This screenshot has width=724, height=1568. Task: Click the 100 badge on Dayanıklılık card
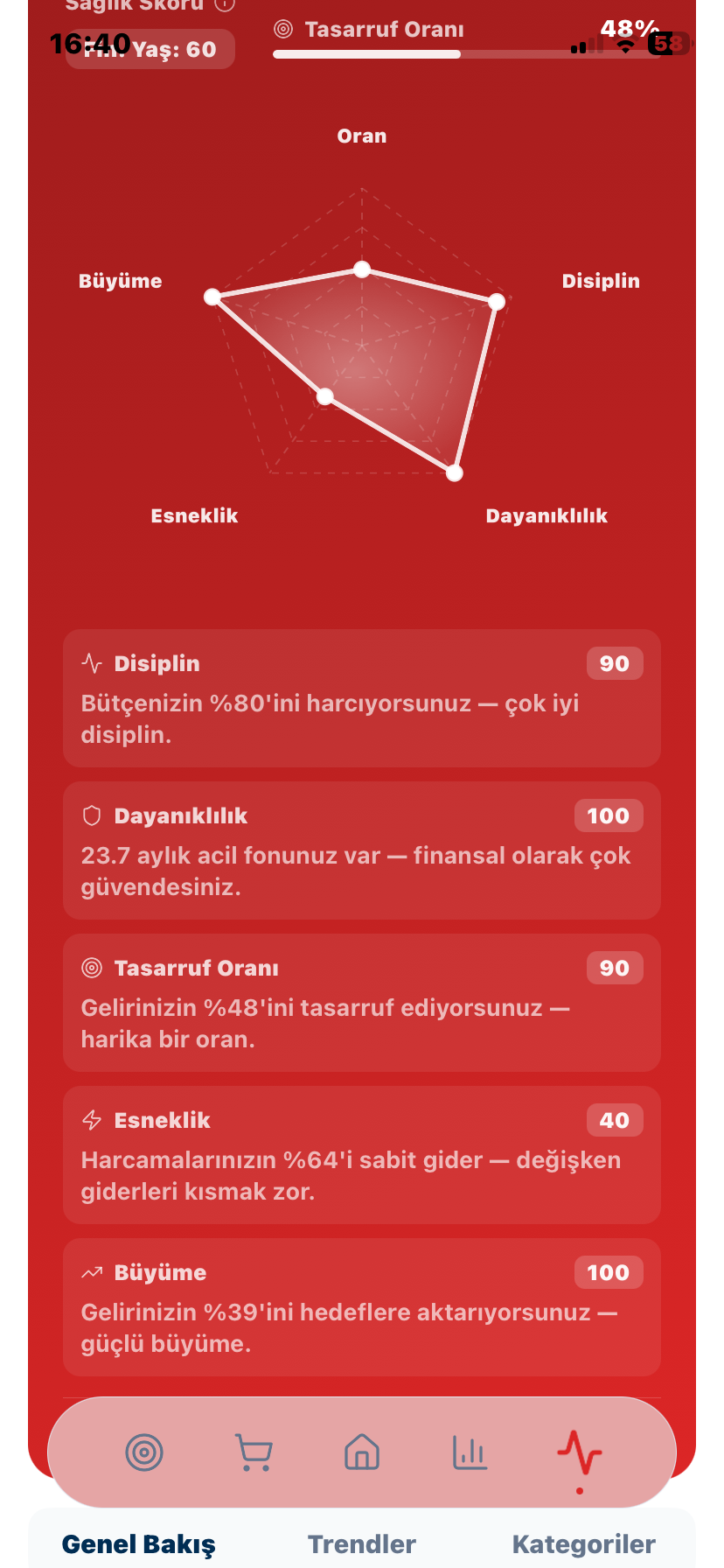click(x=608, y=815)
